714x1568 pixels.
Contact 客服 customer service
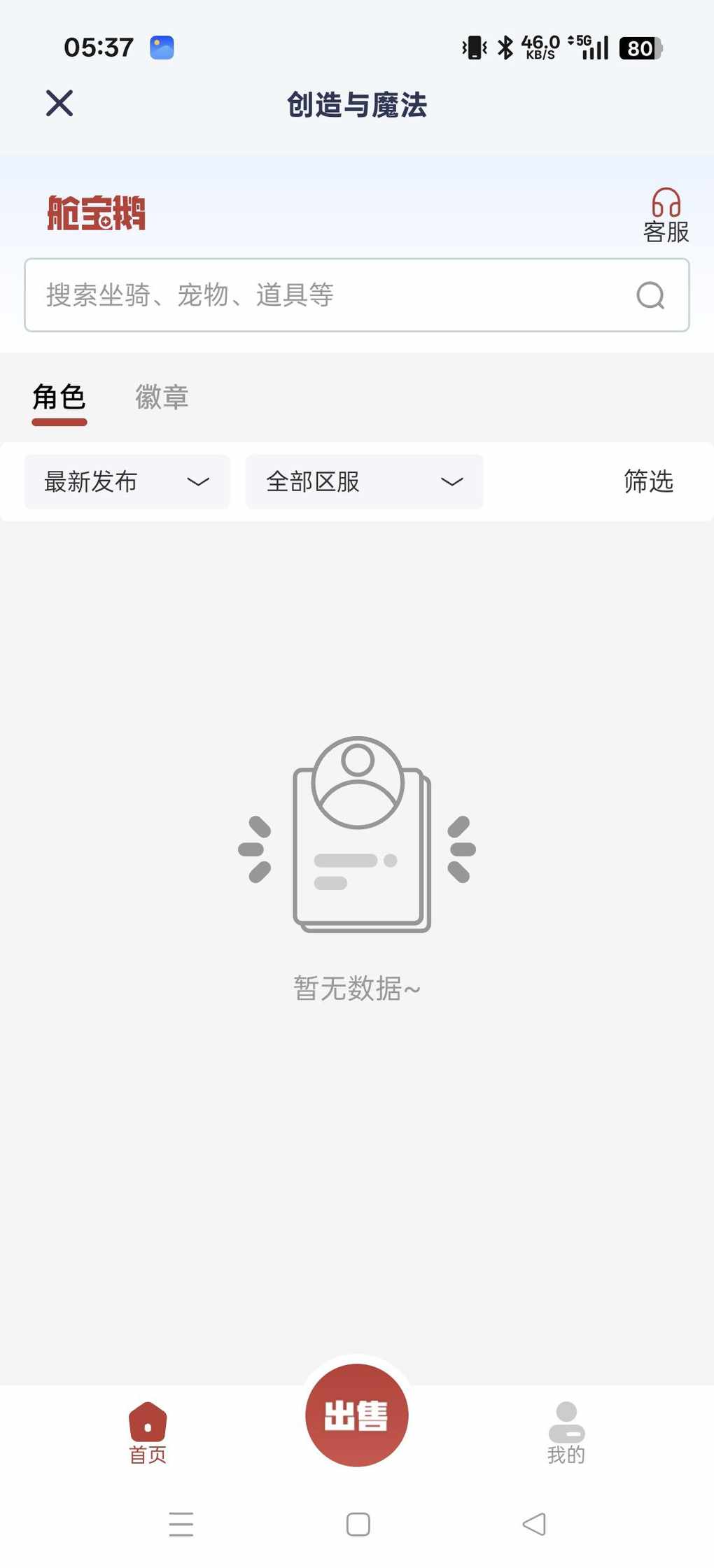tap(666, 215)
